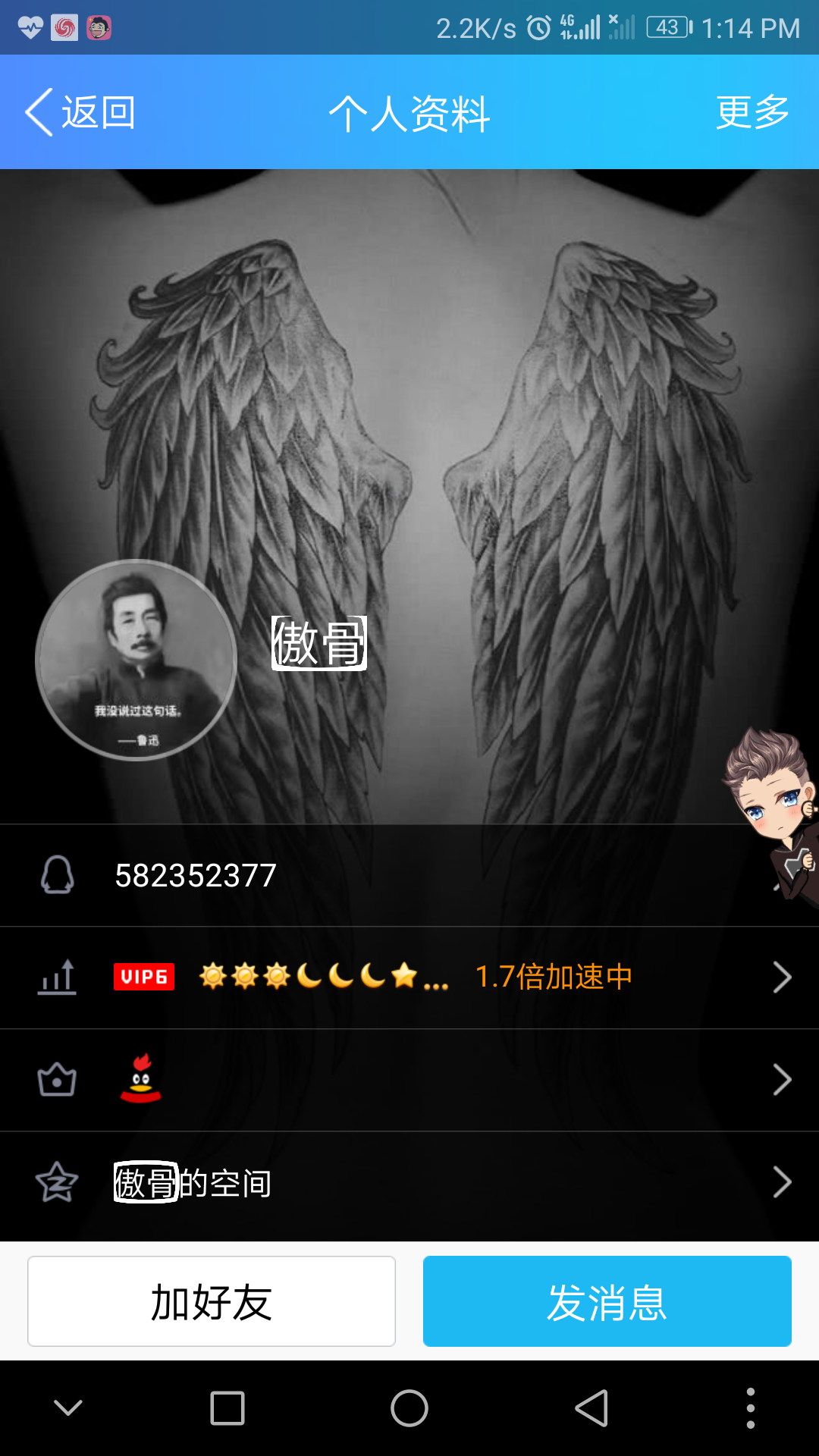Viewport: 819px width, 1456px height.
Task: Open the medal icons row
Action: 409,1080
